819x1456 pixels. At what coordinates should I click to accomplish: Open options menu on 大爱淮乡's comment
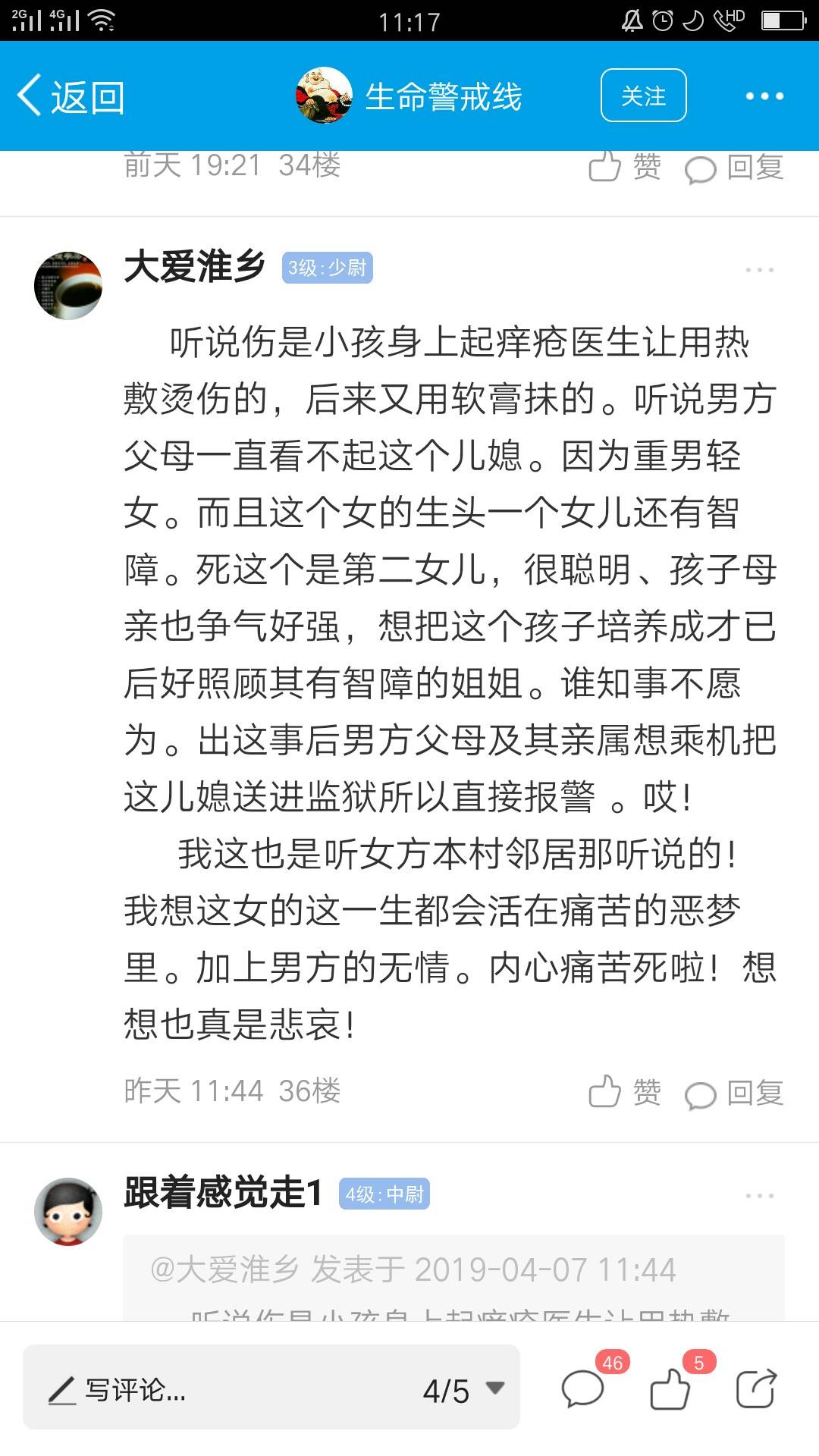pyautogui.click(x=759, y=270)
